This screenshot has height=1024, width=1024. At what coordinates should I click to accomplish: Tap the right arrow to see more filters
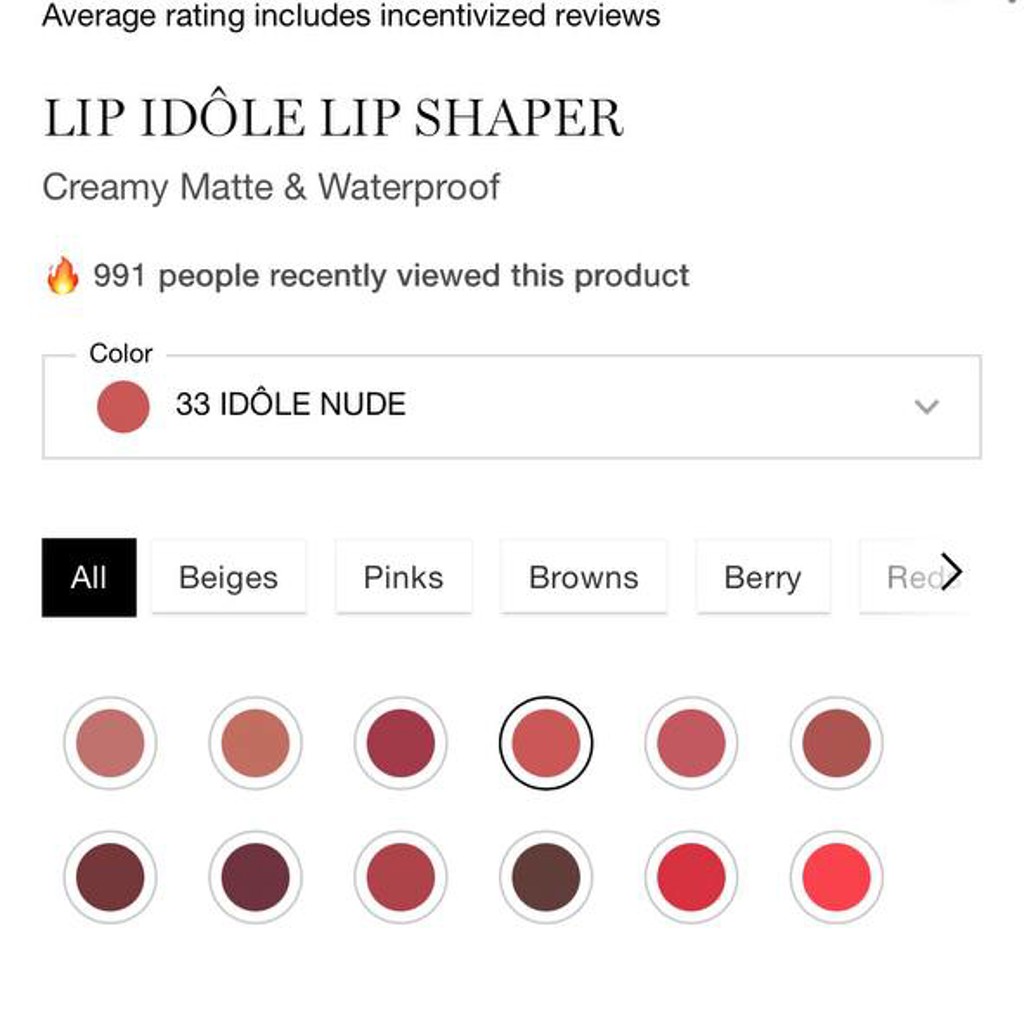point(951,571)
